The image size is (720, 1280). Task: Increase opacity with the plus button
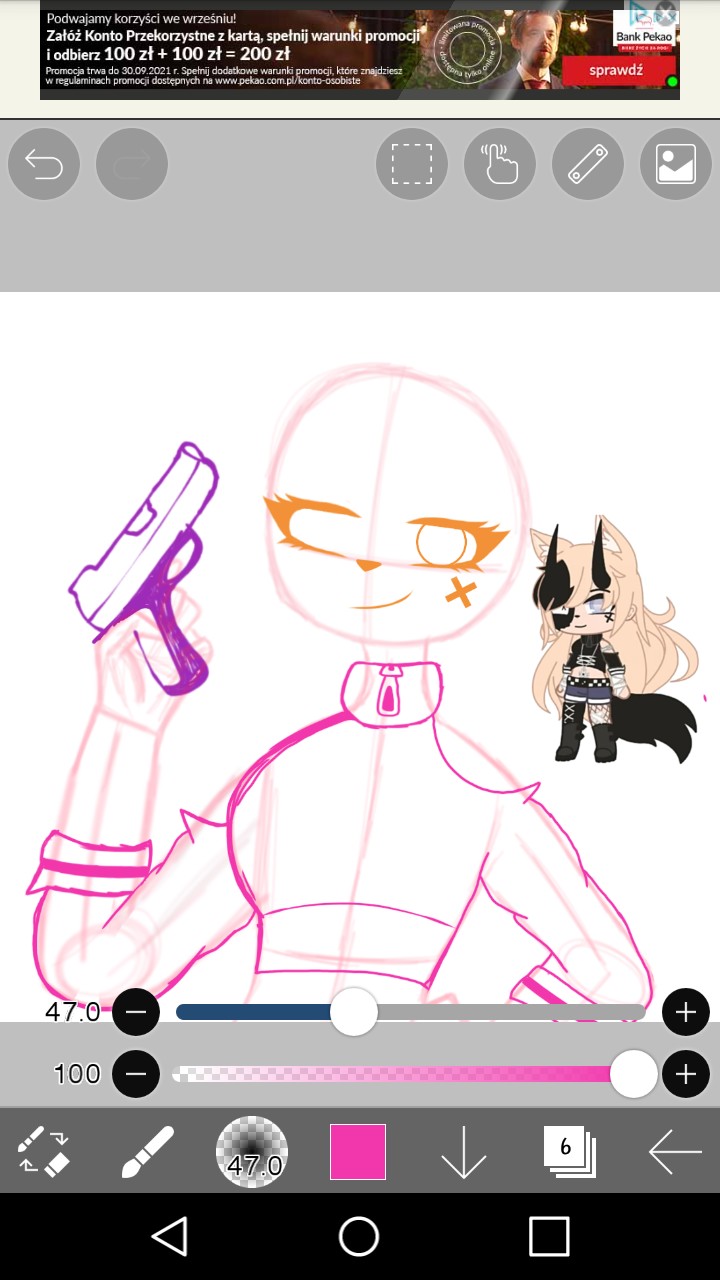point(685,1074)
